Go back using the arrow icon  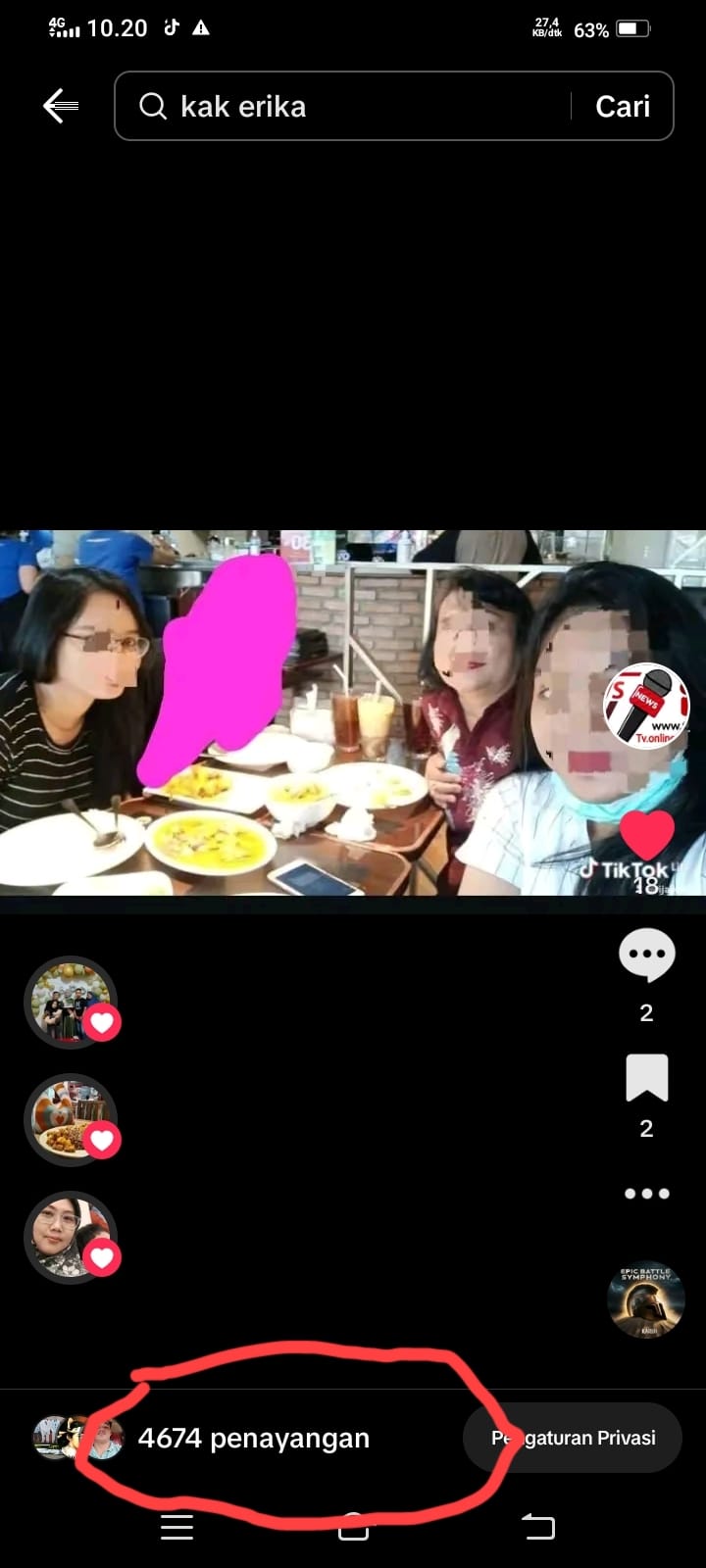pyautogui.click(x=61, y=106)
